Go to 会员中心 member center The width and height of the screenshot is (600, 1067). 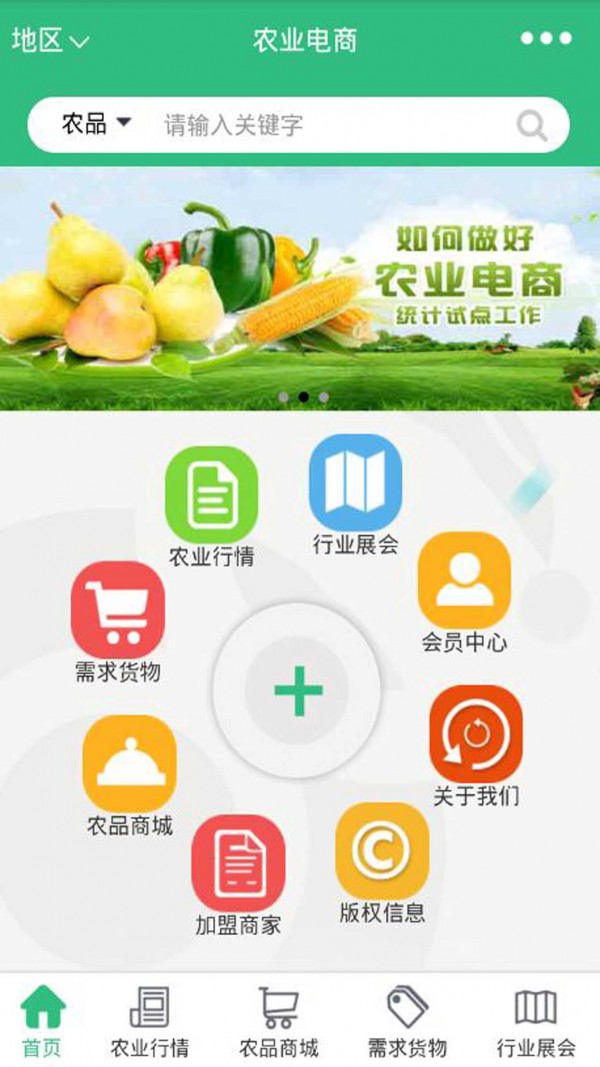(x=464, y=580)
